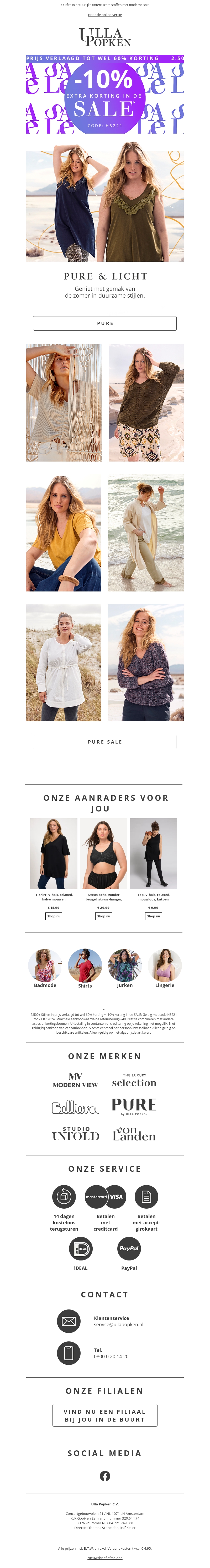
Task: Open the 'Naar de online versie' link
Action: [x=104, y=15]
